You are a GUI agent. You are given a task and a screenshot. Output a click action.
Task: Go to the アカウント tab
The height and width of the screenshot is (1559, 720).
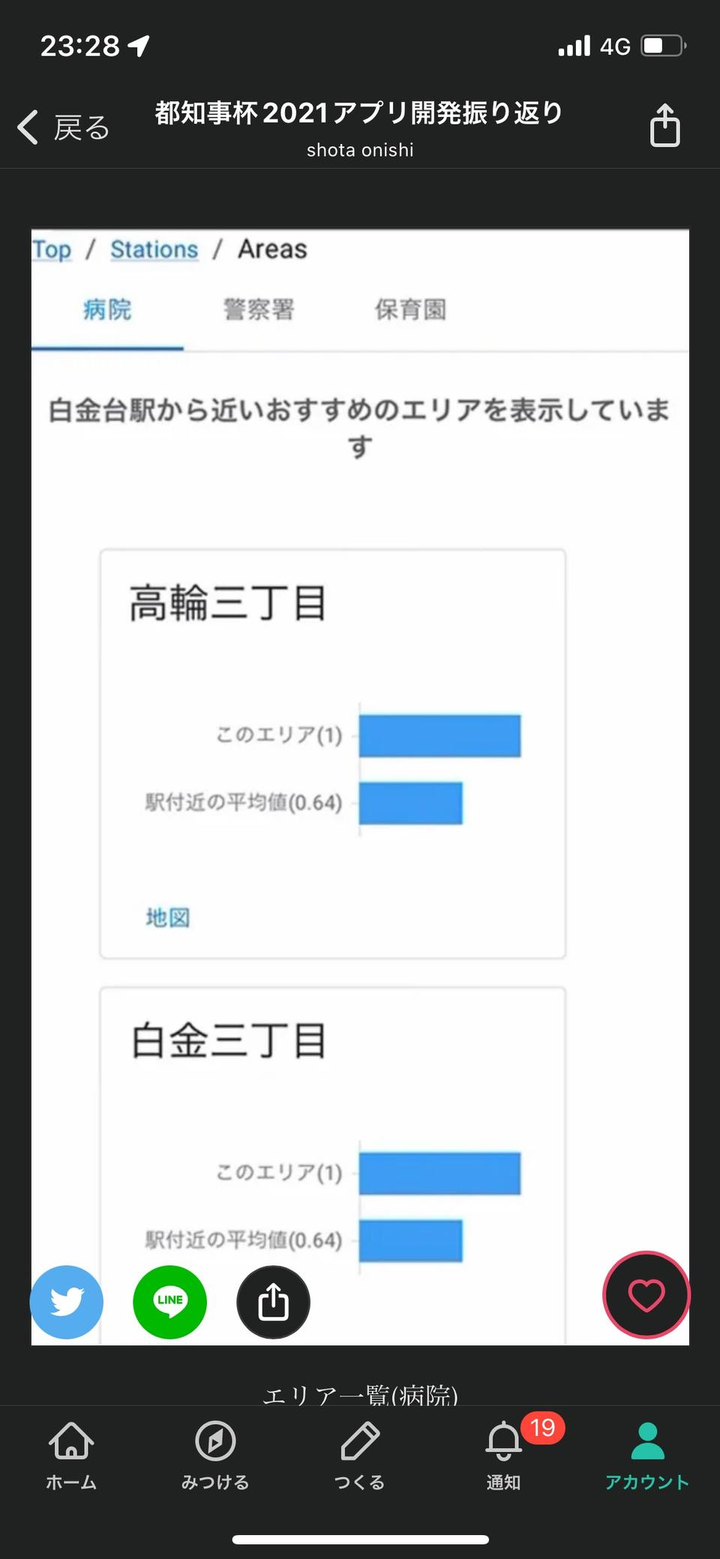647,1455
